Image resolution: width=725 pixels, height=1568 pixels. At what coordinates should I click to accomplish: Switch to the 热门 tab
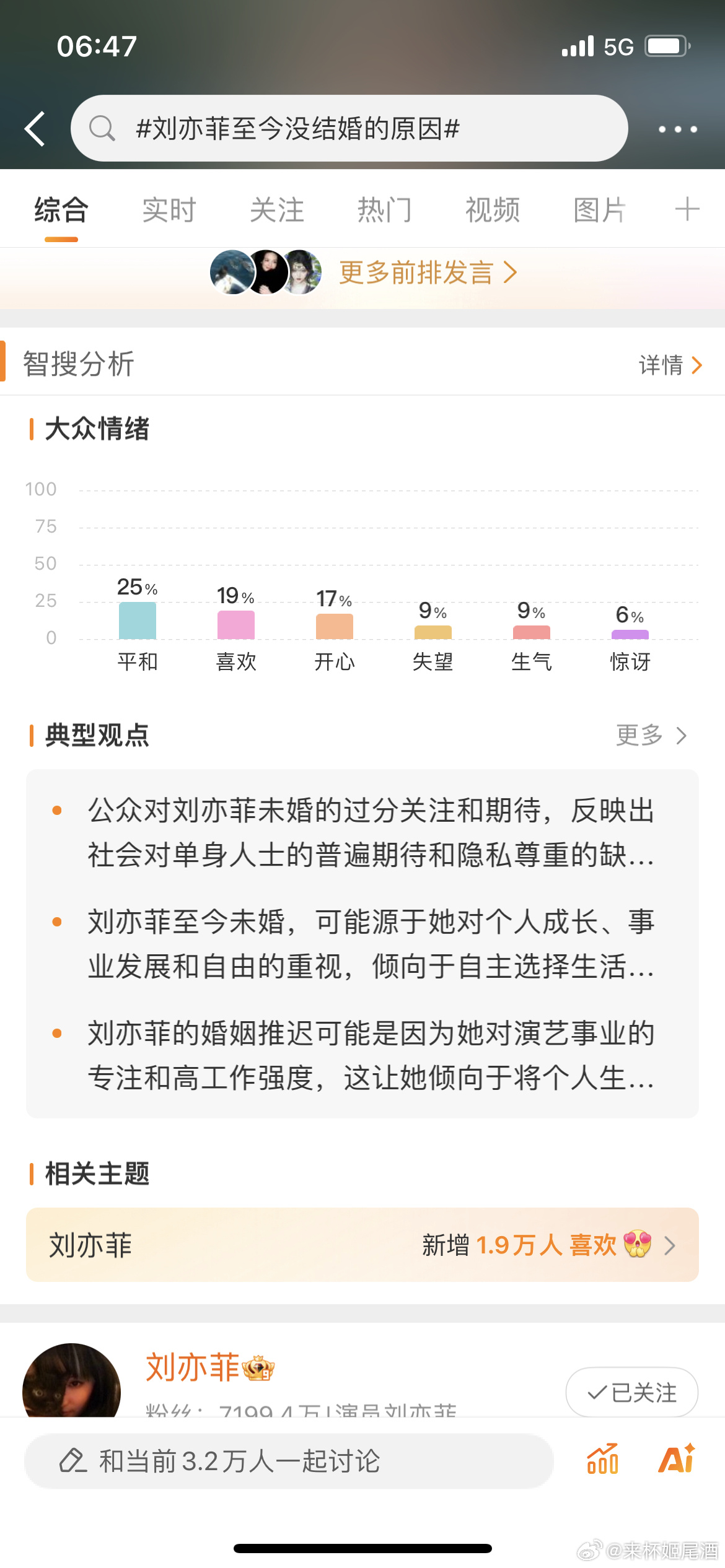click(x=384, y=210)
